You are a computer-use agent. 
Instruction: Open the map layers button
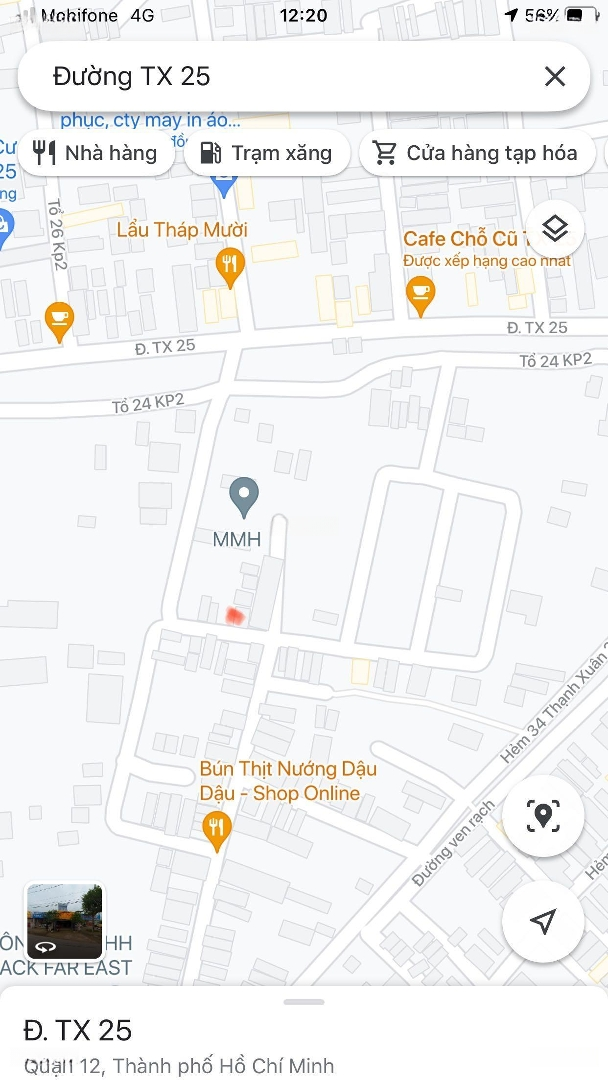pos(554,230)
